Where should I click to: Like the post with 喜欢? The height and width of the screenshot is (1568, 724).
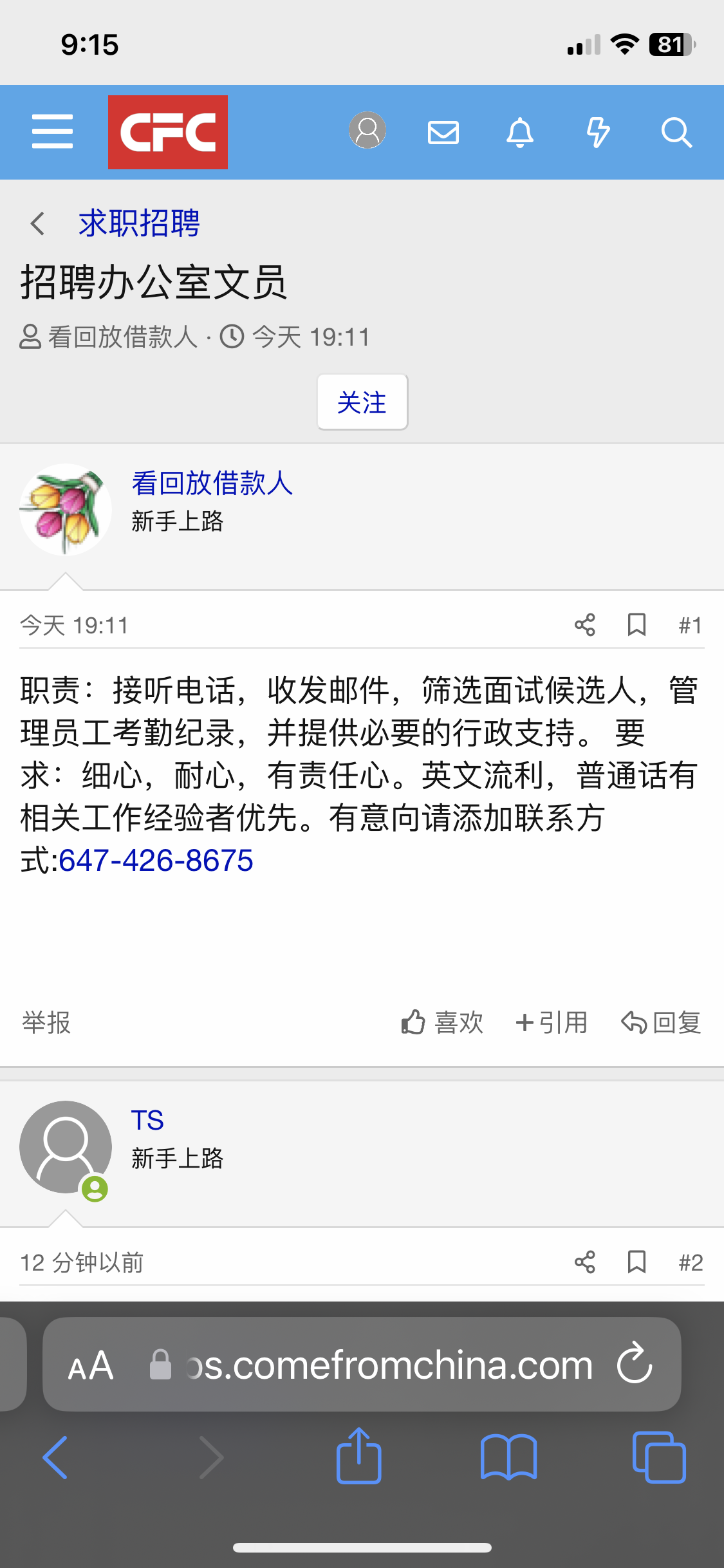pyautogui.click(x=442, y=1022)
